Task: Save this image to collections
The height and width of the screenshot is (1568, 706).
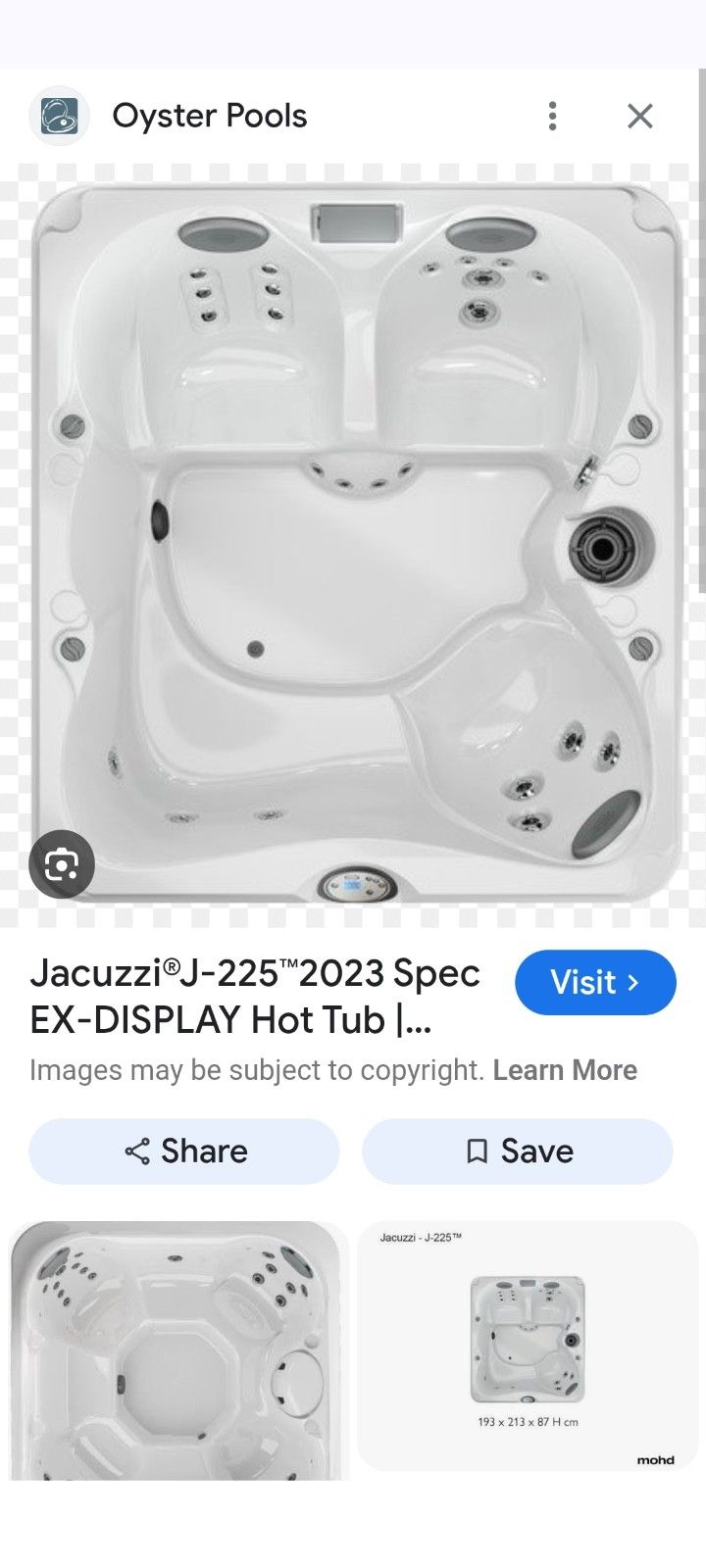Action: click(518, 1151)
